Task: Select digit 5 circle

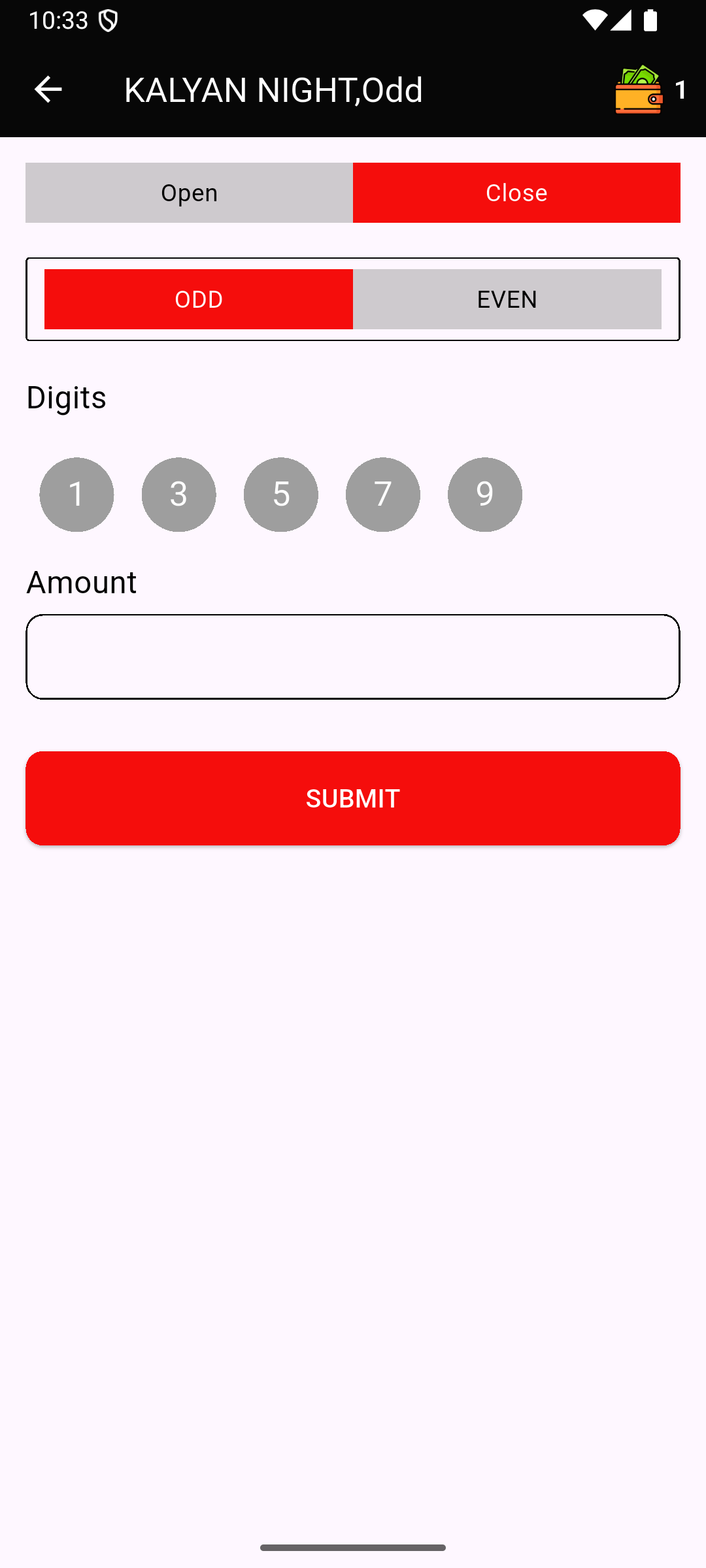Action: coord(280,495)
